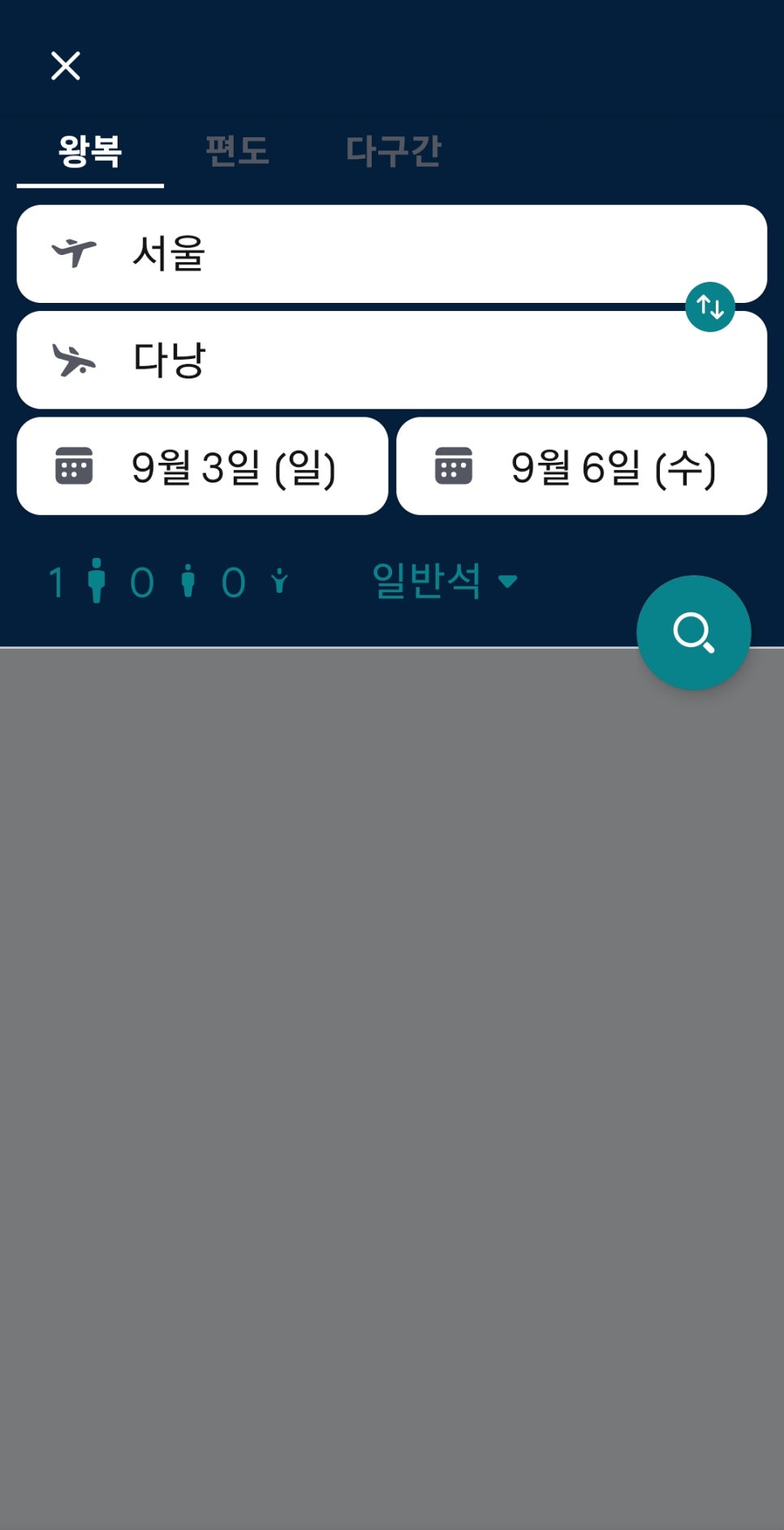This screenshot has height=1530, width=784.
Task: Change the departure date 9월 3일
Action: point(202,466)
